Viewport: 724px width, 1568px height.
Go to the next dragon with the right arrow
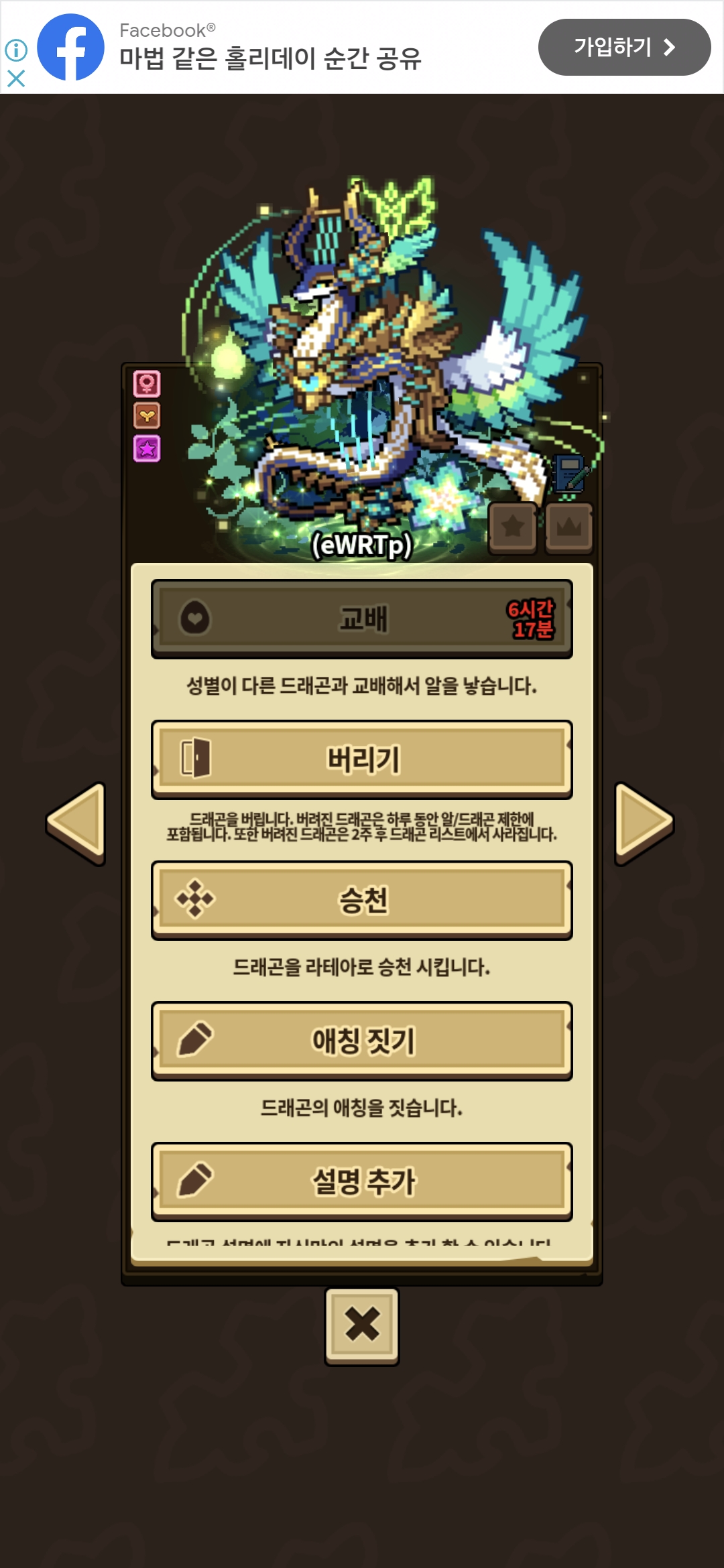pyautogui.click(x=644, y=823)
